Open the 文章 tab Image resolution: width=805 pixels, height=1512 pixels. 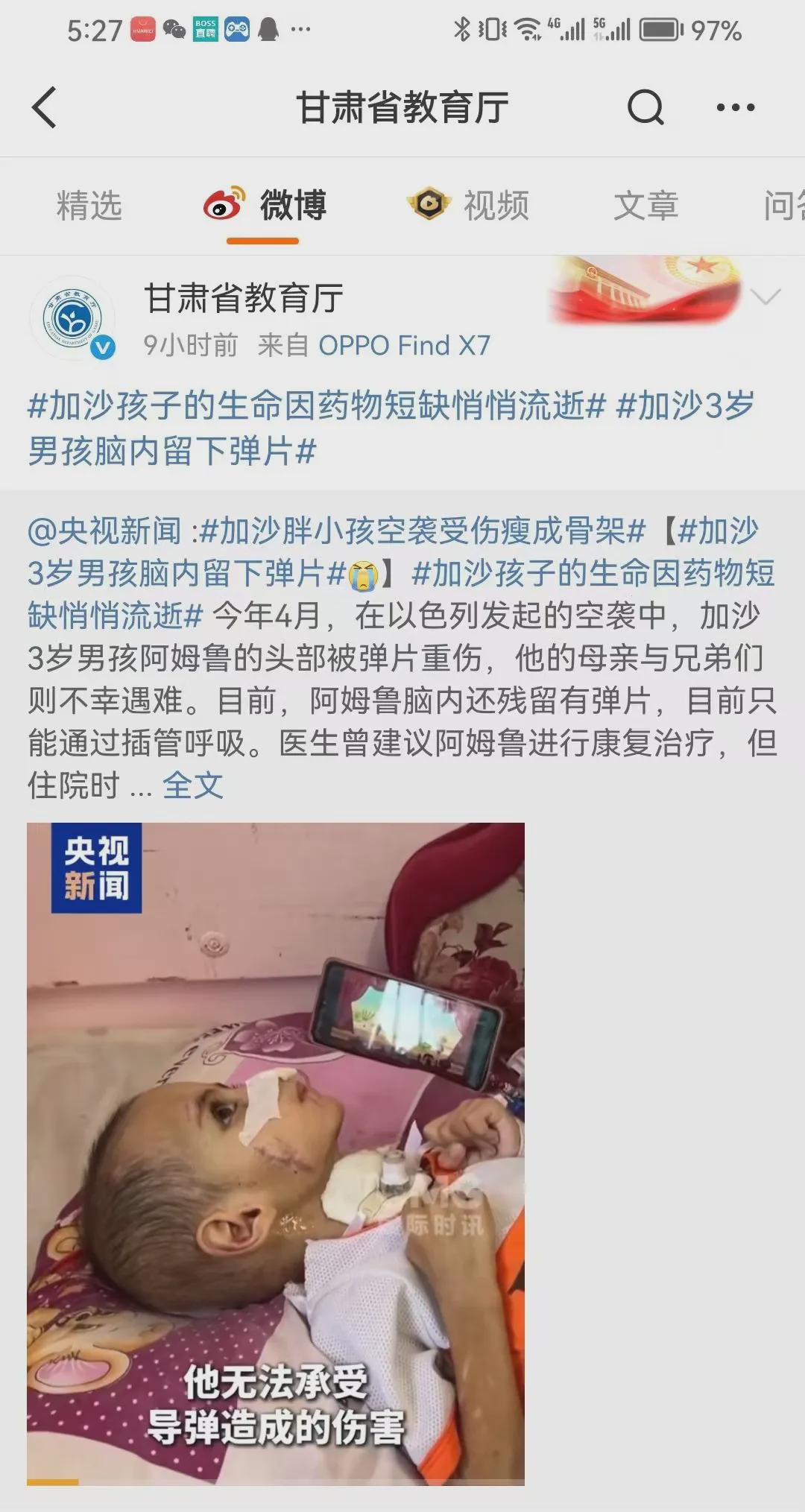click(x=645, y=206)
